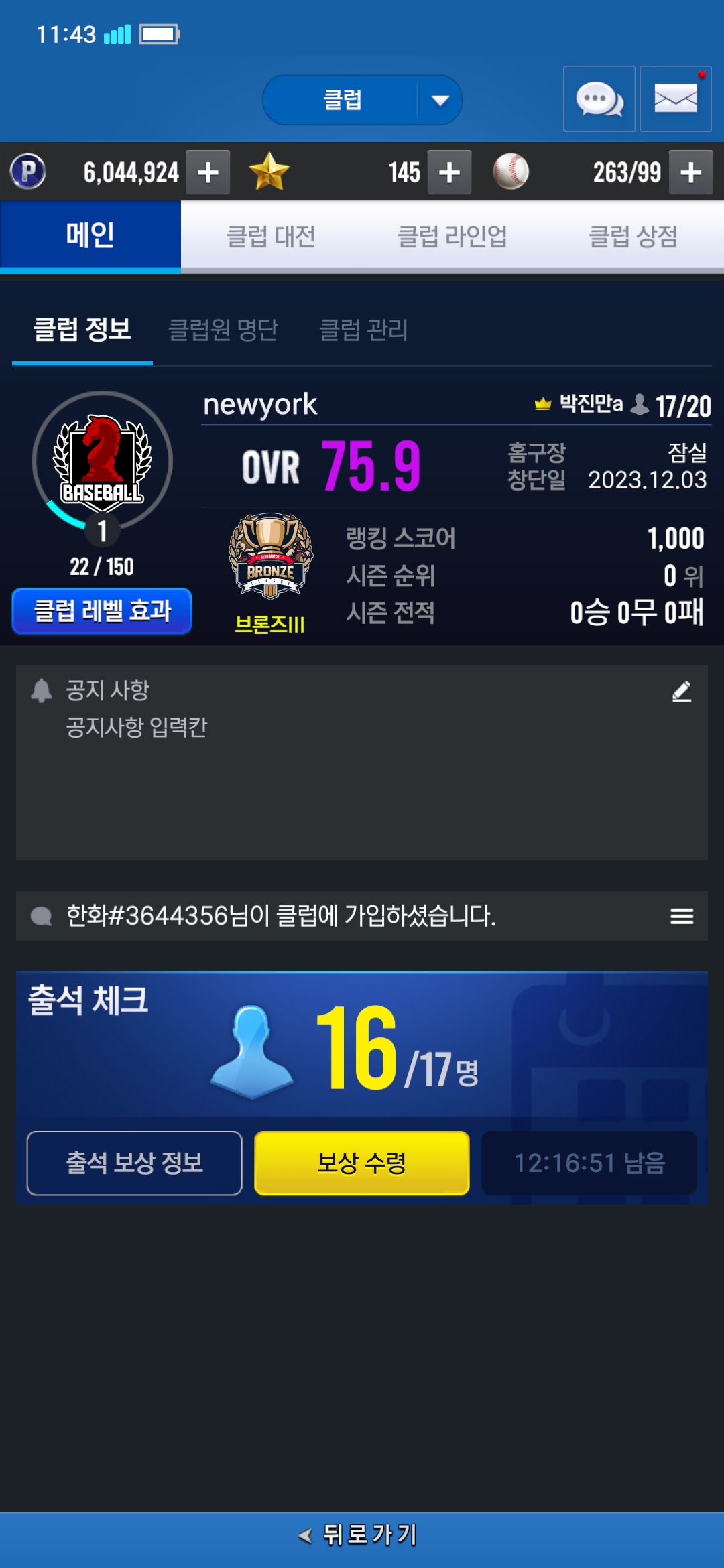This screenshot has width=724, height=1568.
Task: Switch to the 클럽 대전 tab
Action: [271, 236]
